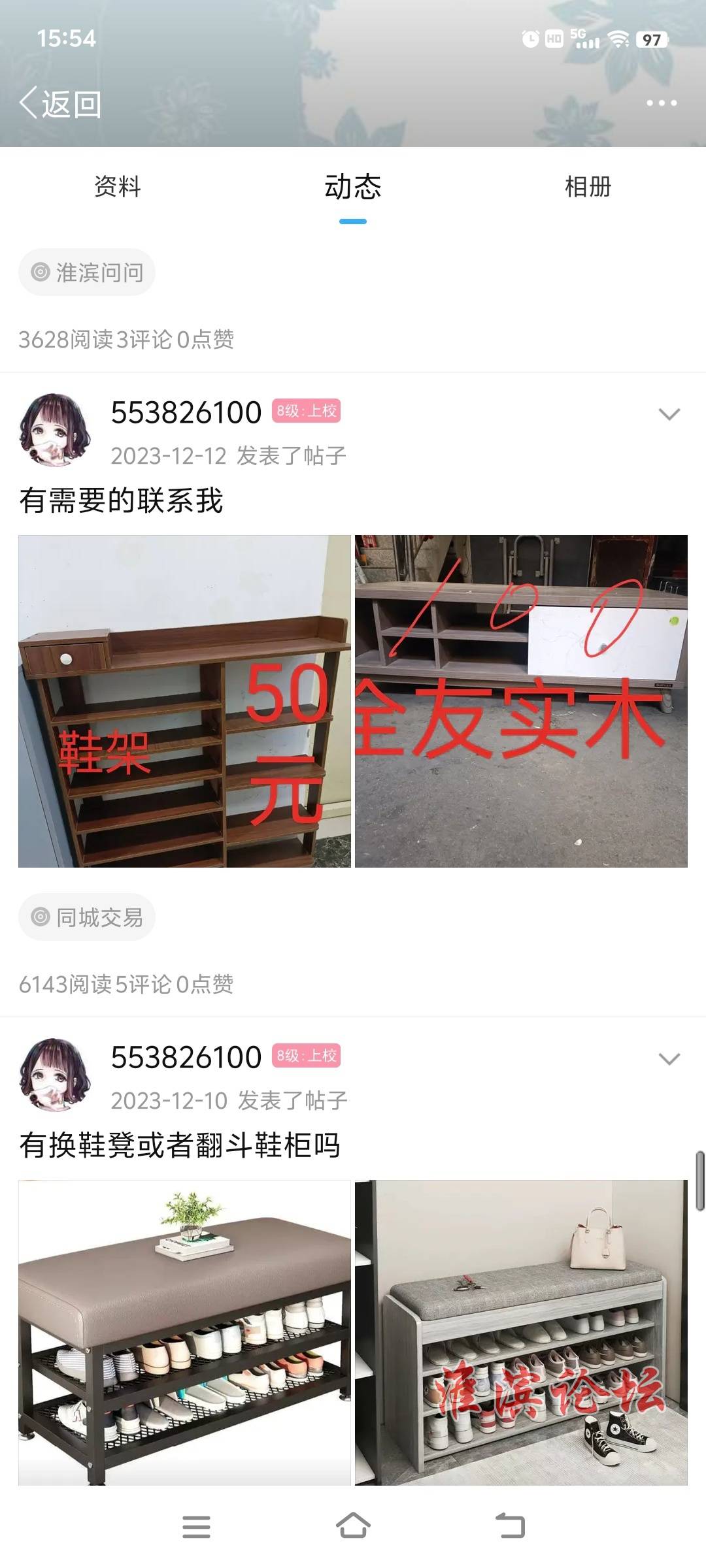The height and width of the screenshot is (1568, 706).
Task: Expand the options chevron on the 2023-12-12 post
Action: click(x=669, y=414)
